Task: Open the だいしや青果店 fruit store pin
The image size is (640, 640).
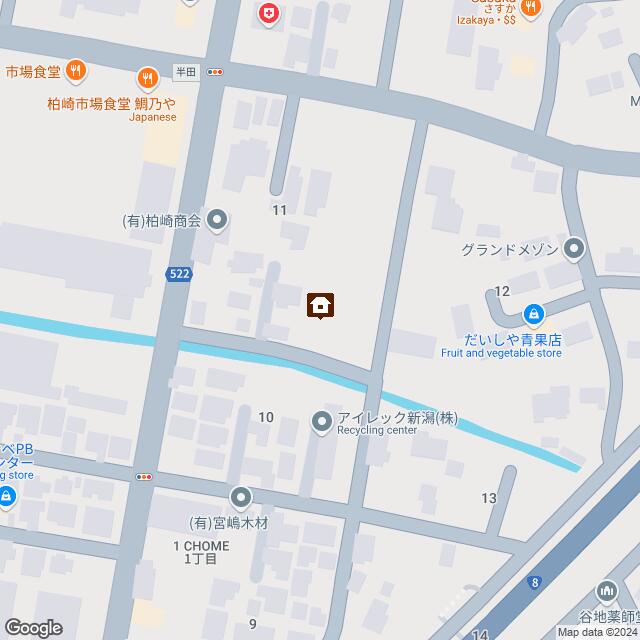Action: pos(534,316)
